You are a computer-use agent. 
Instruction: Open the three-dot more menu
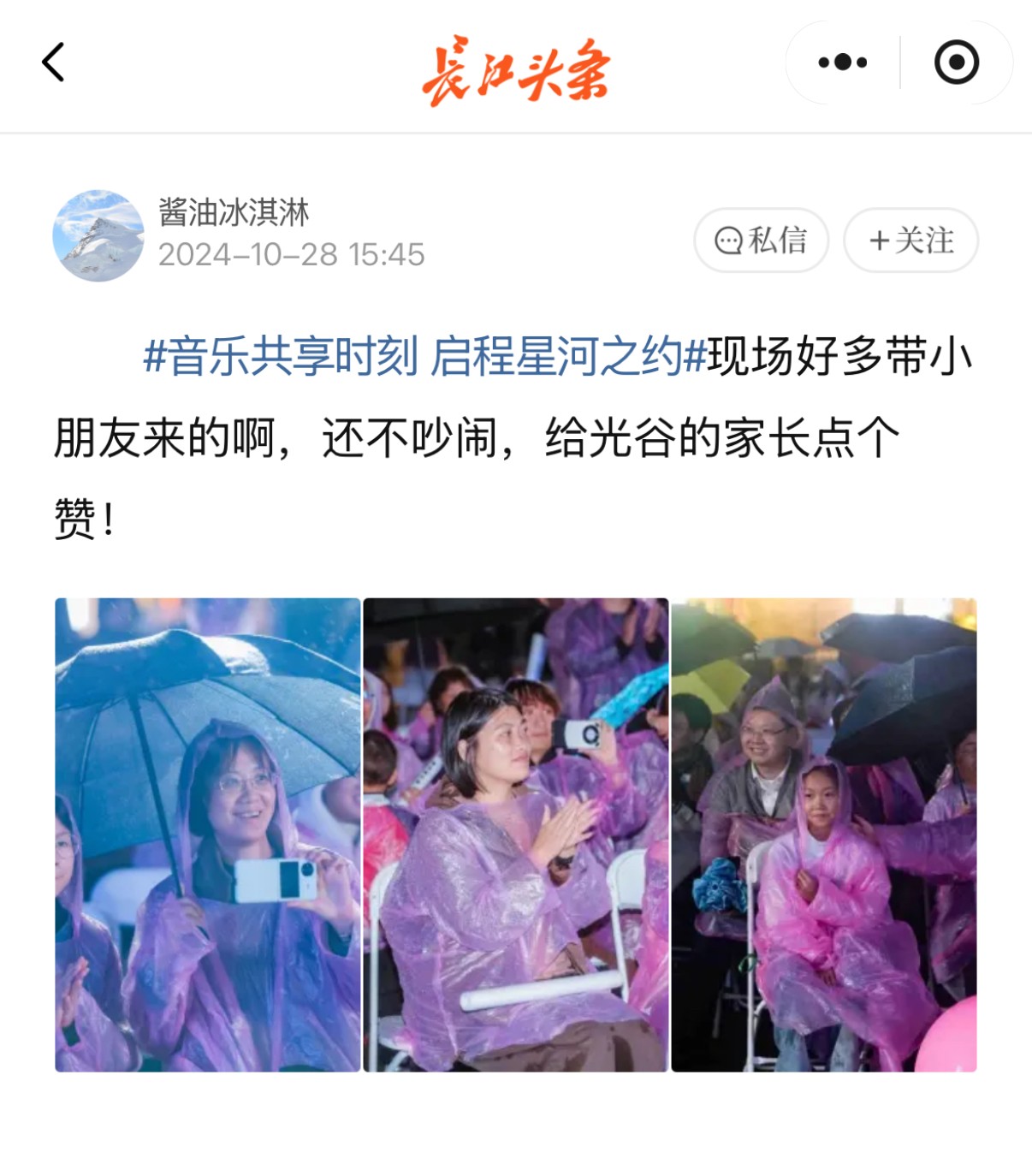pos(842,62)
